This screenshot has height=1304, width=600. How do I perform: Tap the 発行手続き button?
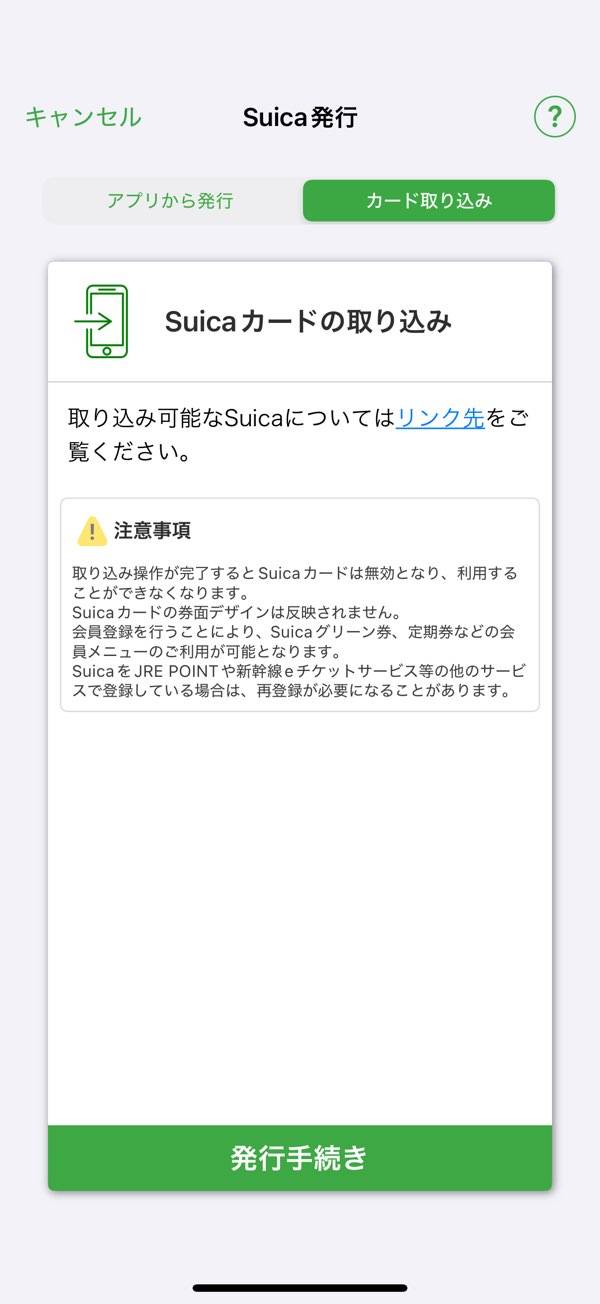(300, 1158)
